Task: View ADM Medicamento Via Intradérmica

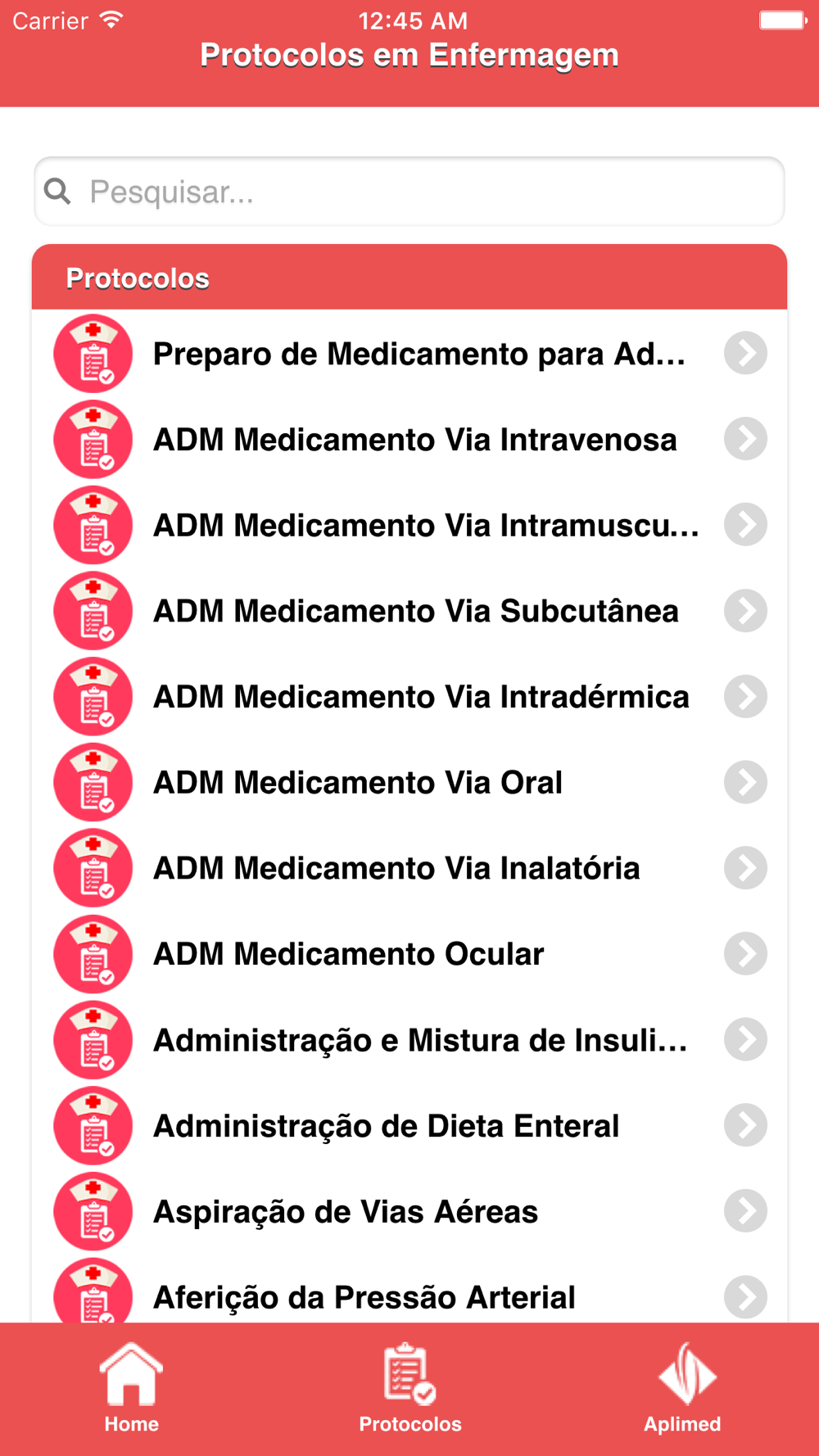Action: tap(409, 697)
